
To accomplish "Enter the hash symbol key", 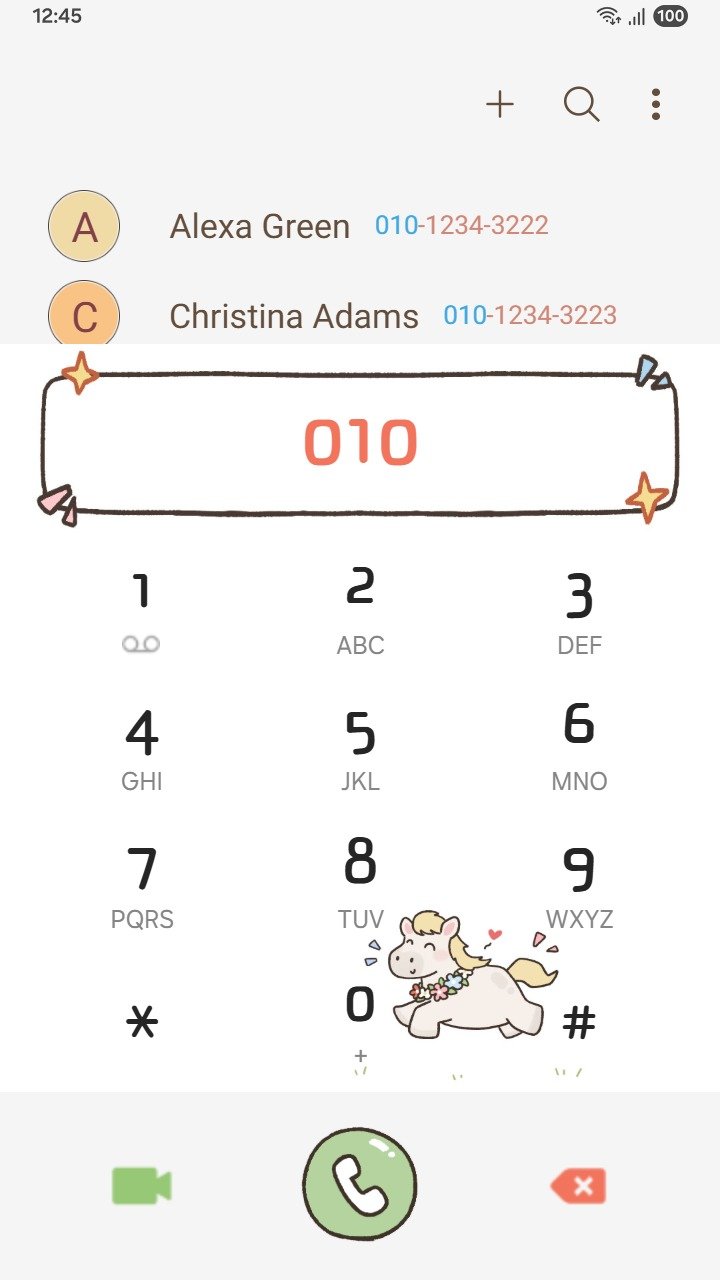I will (x=579, y=1022).
